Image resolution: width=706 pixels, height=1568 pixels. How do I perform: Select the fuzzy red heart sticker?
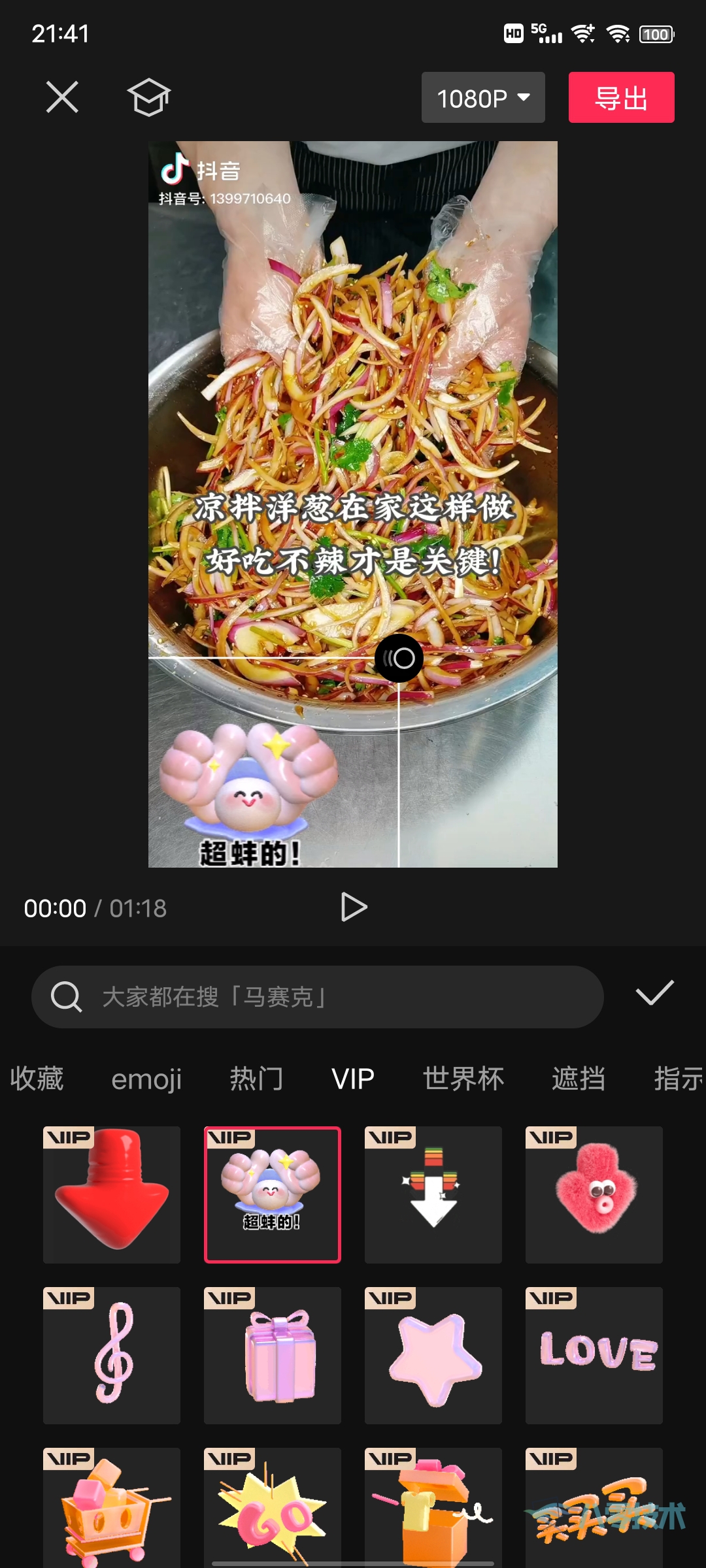[x=594, y=1195]
